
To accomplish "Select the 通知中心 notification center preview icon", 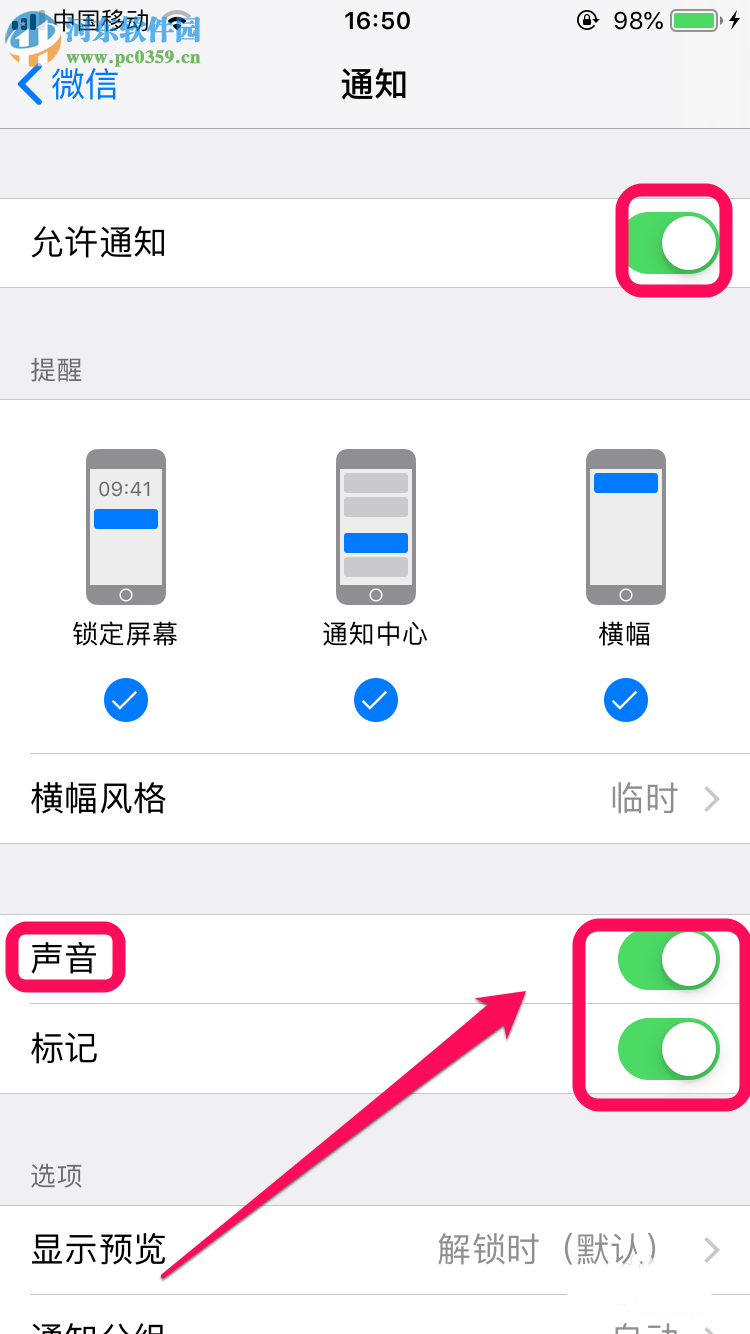I will click(x=375, y=525).
